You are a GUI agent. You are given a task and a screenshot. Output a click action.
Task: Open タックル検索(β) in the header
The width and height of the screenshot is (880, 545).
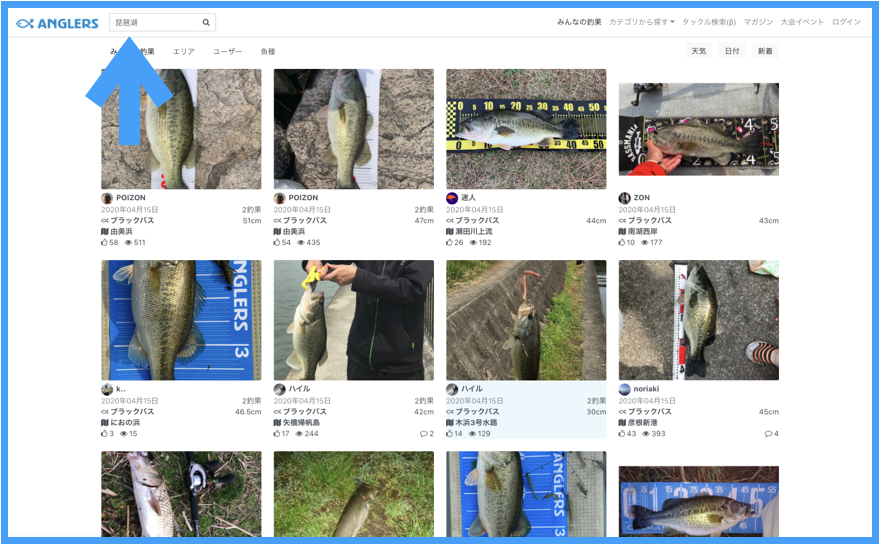click(x=709, y=22)
